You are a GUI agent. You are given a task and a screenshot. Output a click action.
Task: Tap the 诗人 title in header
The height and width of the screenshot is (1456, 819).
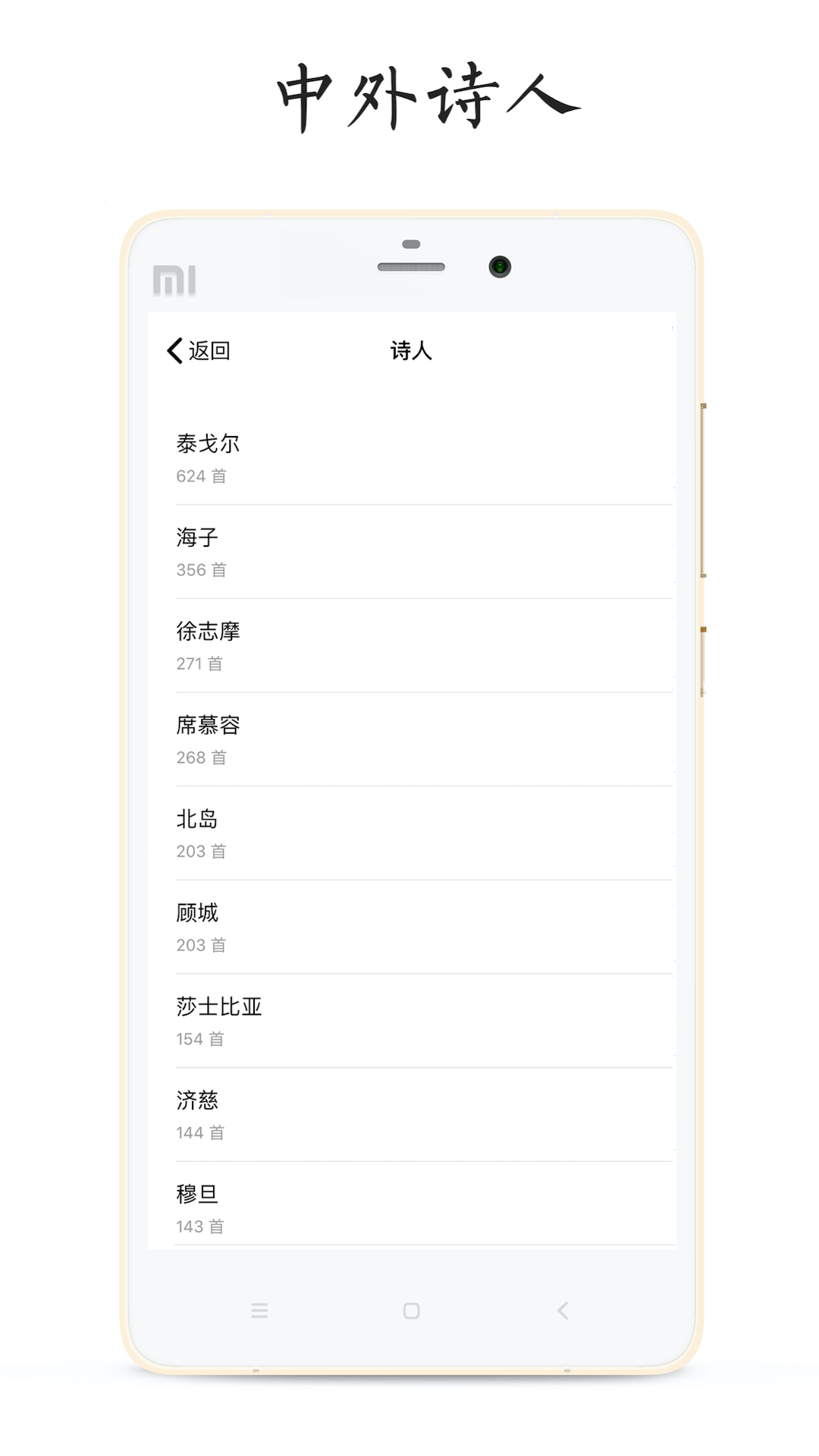(x=410, y=351)
